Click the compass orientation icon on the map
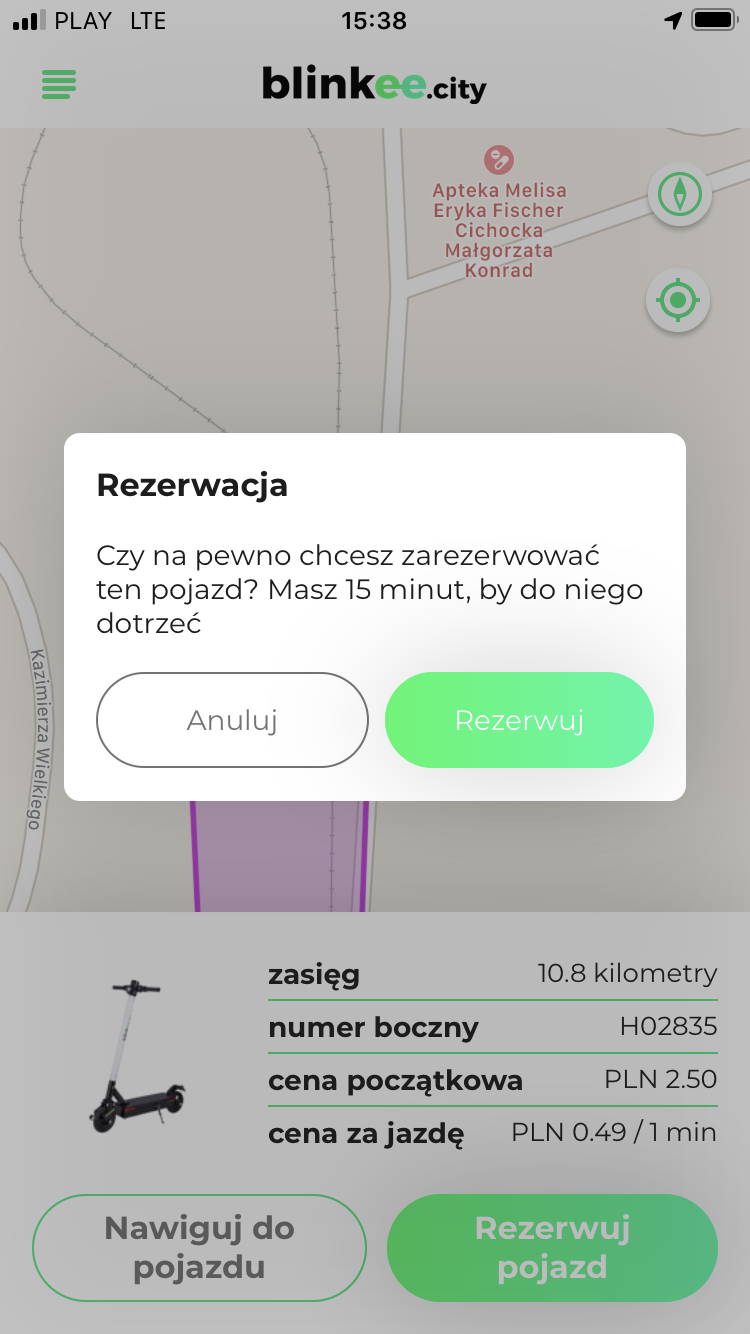Viewport: 750px width, 1334px height. click(679, 194)
